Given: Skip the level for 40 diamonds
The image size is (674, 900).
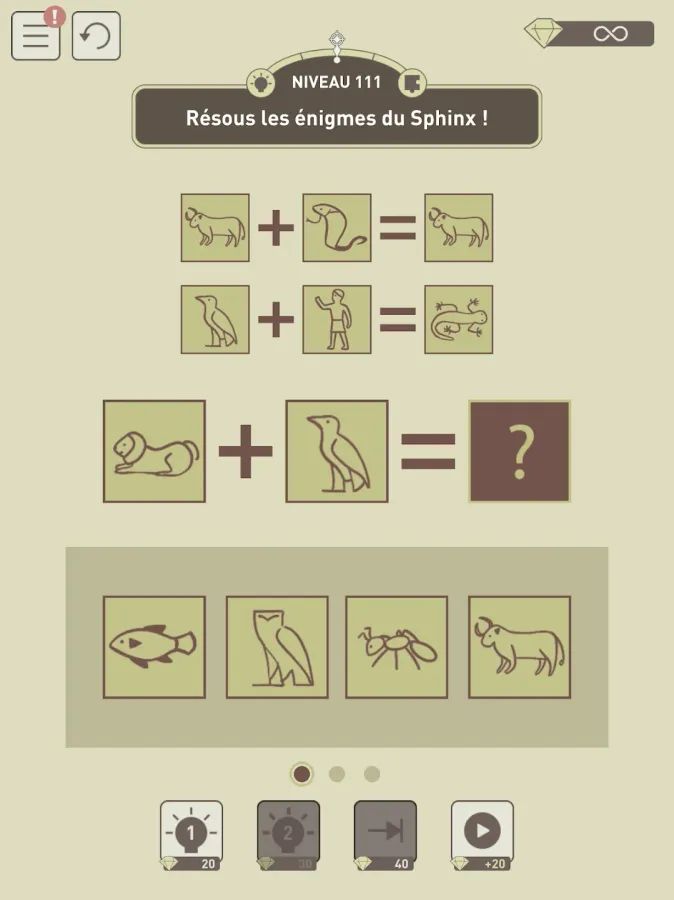Looking at the screenshot, I should click(x=385, y=832).
